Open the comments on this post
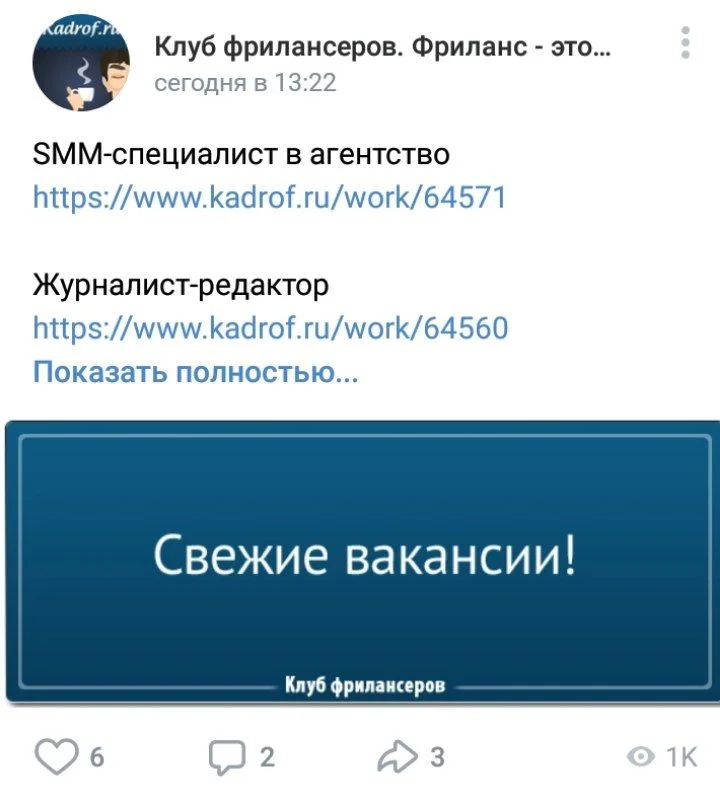 [227, 757]
